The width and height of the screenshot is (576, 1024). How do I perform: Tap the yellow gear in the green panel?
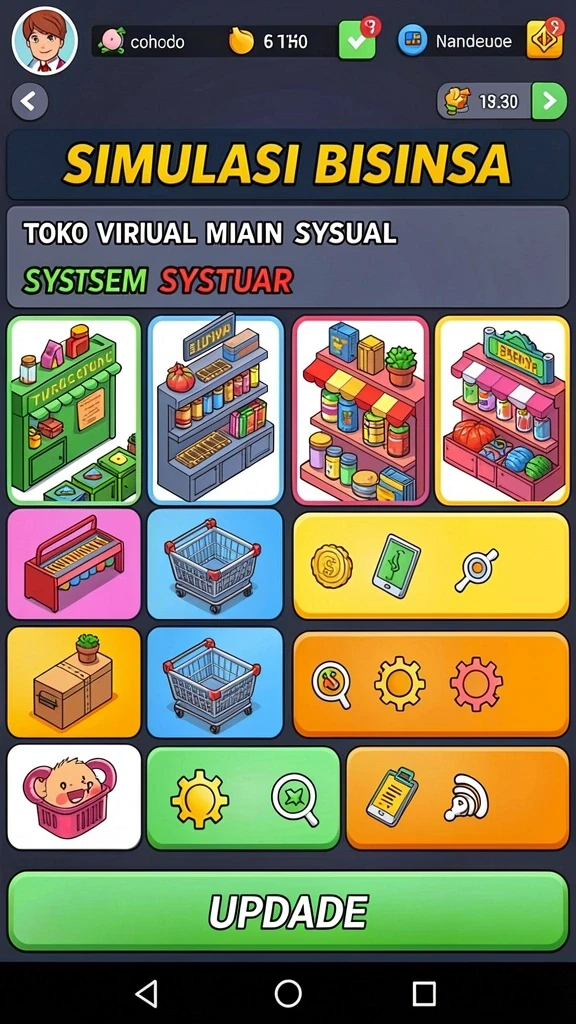point(199,798)
